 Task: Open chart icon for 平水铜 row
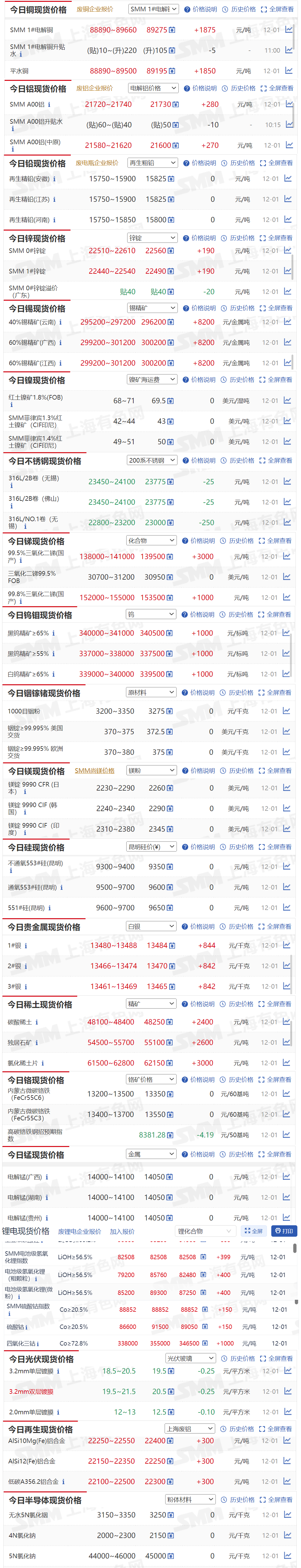coord(289,71)
